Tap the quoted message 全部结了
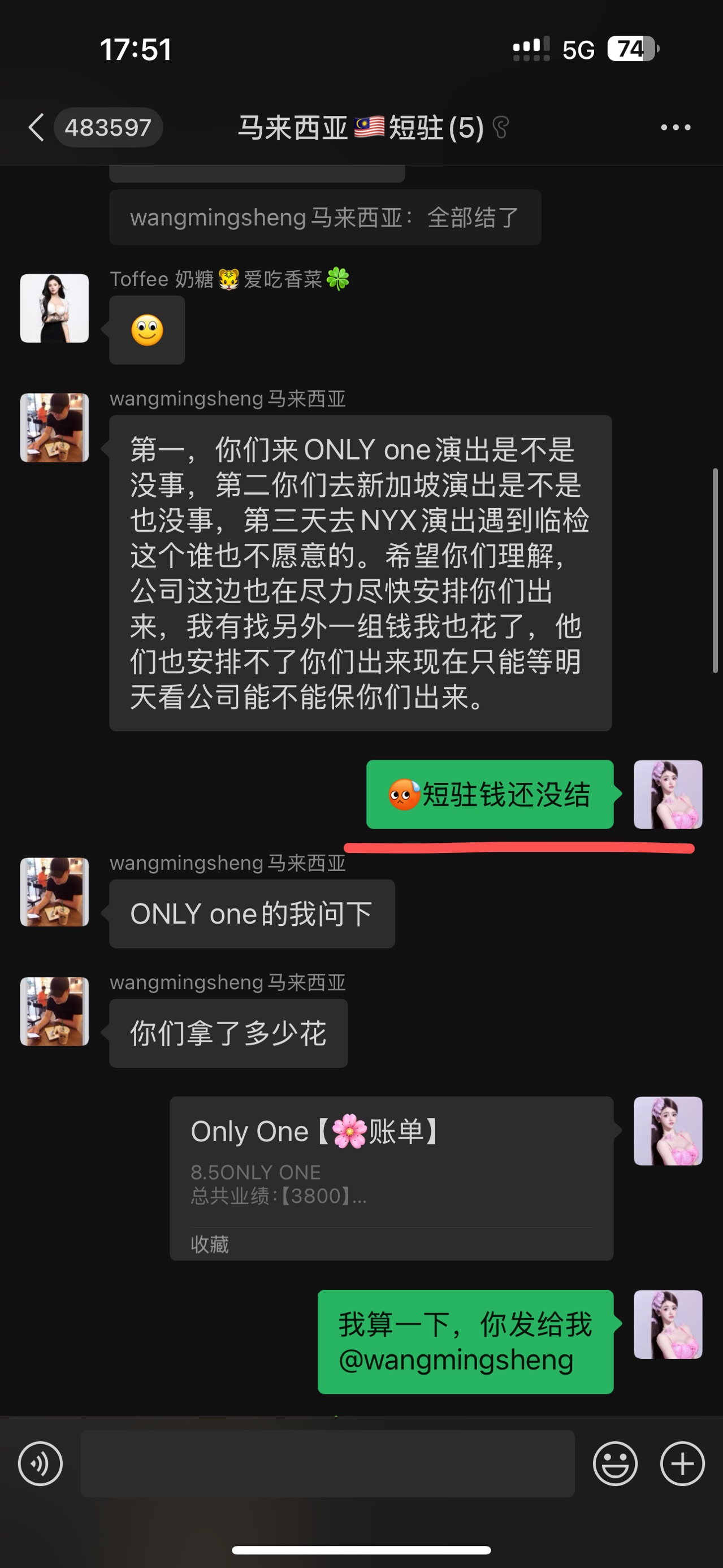Screen dimensions: 723x1568 pos(325,217)
